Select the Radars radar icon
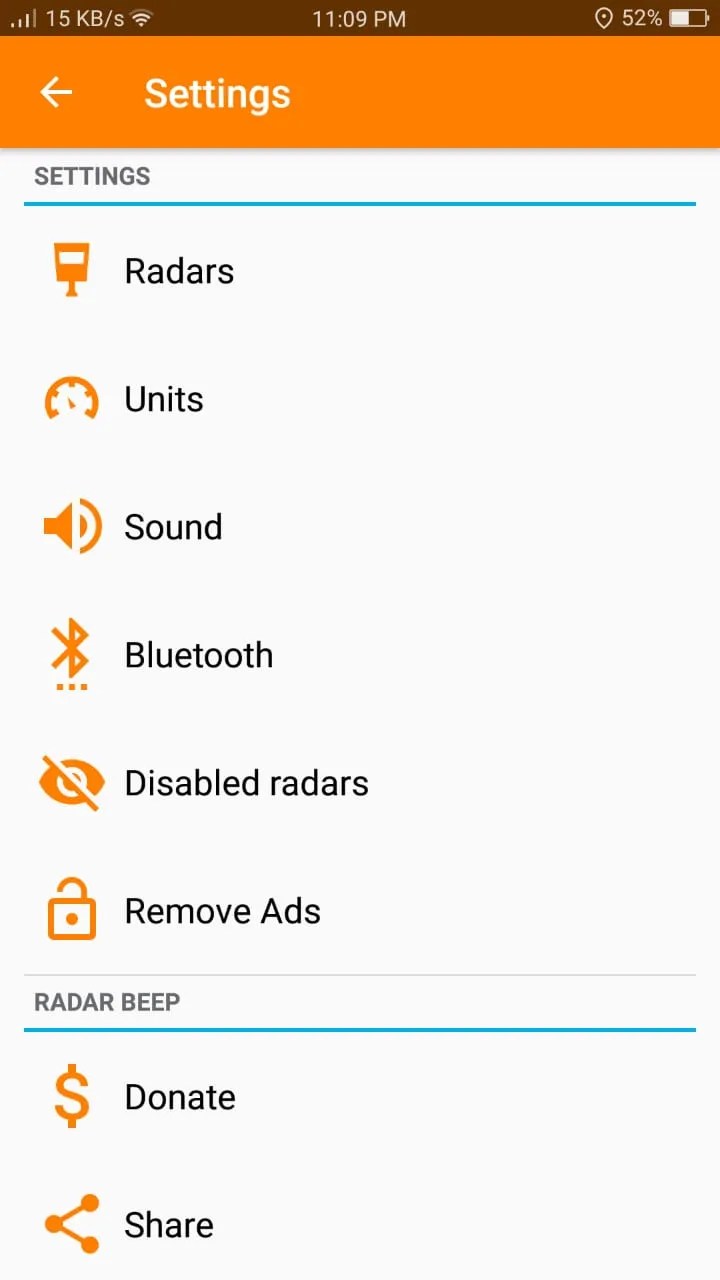Image resolution: width=720 pixels, height=1280 pixels. point(69,269)
